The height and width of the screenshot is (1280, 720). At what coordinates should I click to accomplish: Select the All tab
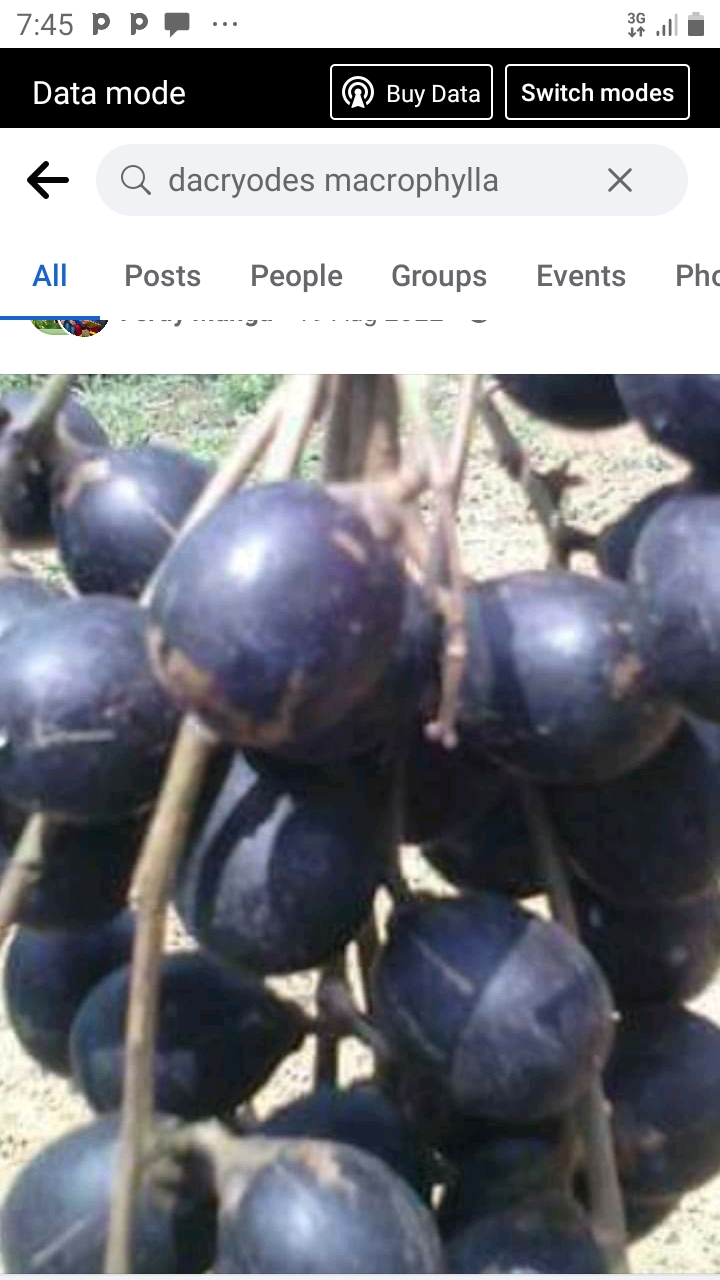click(50, 276)
